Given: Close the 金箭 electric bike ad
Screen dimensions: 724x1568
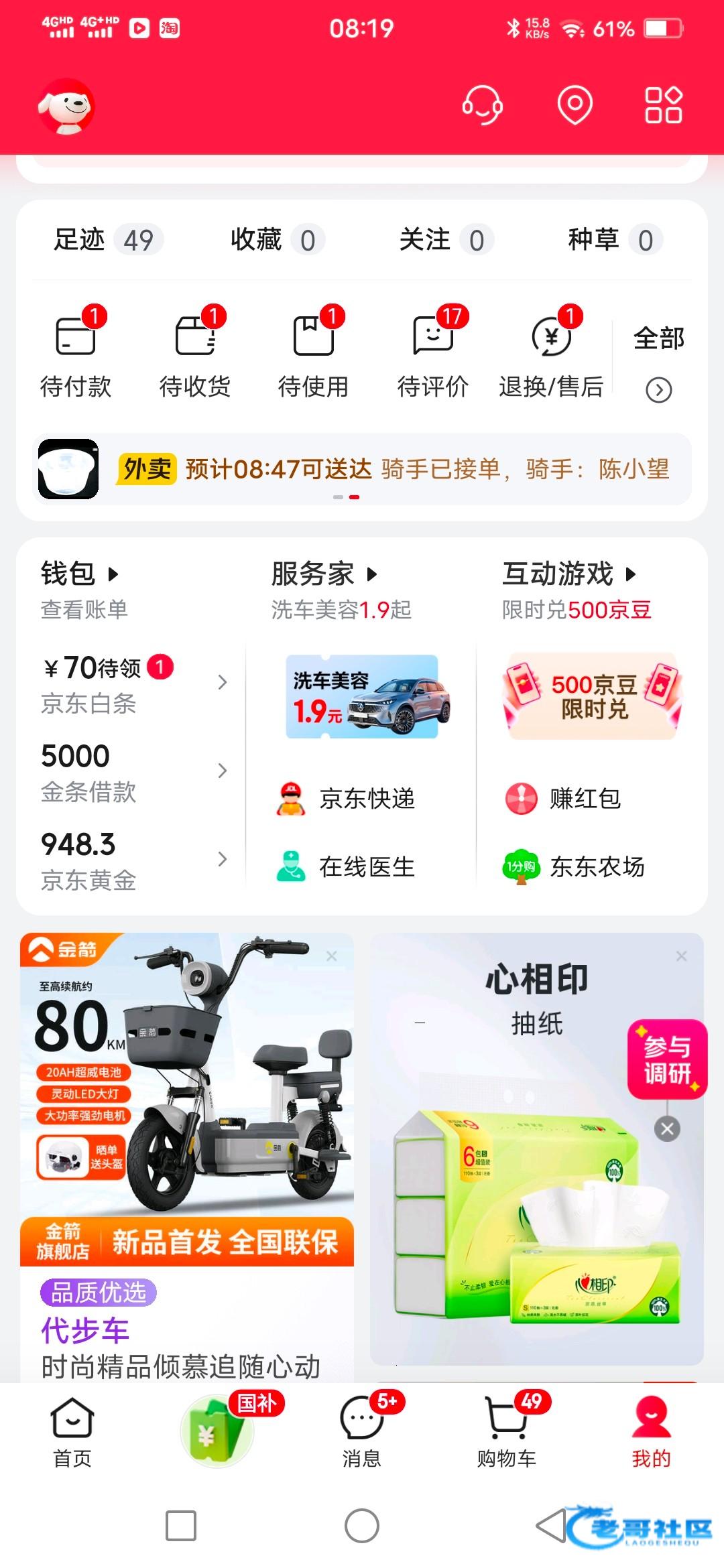Looking at the screenshot, I should pyautogui.click(x=331, y=956).
